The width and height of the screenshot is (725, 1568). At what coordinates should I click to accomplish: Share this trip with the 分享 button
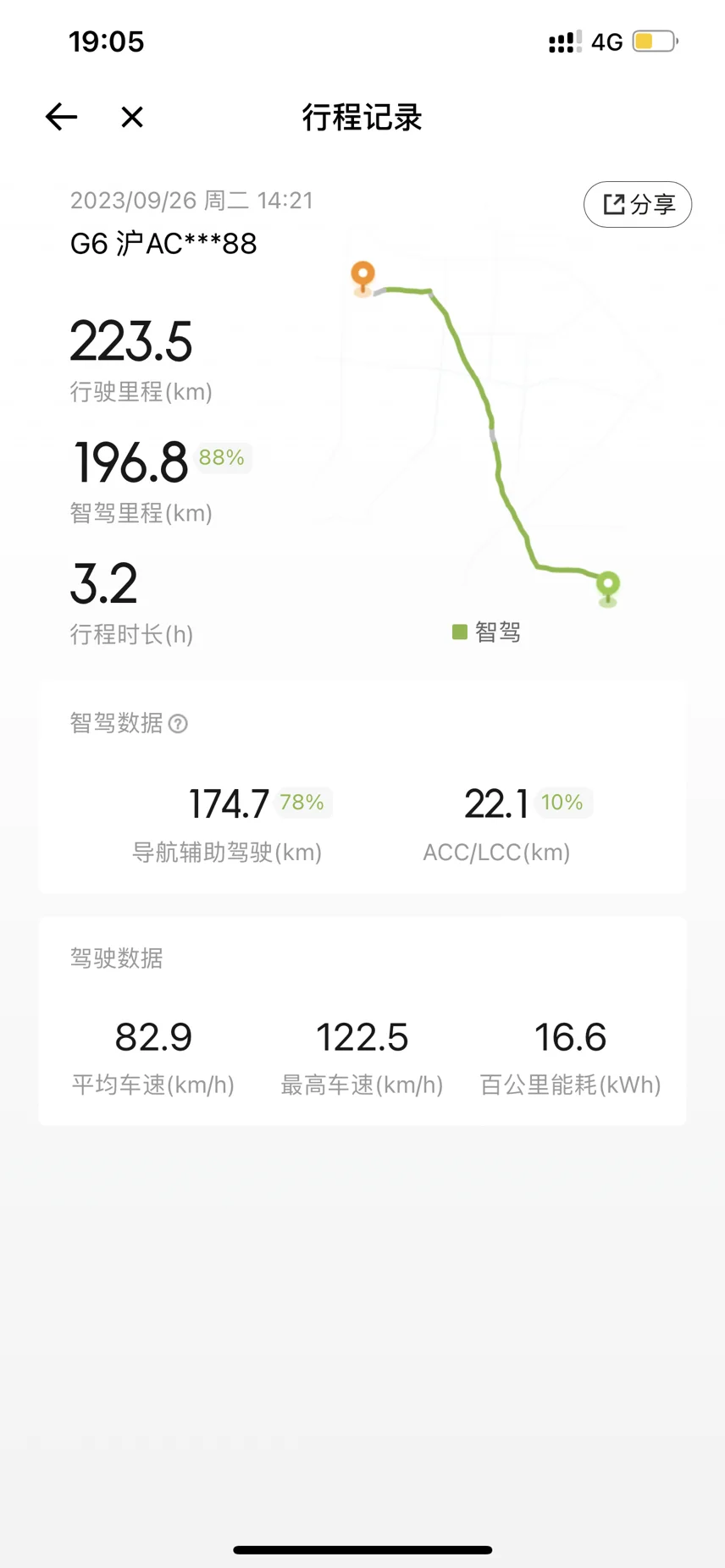(638, 204)
